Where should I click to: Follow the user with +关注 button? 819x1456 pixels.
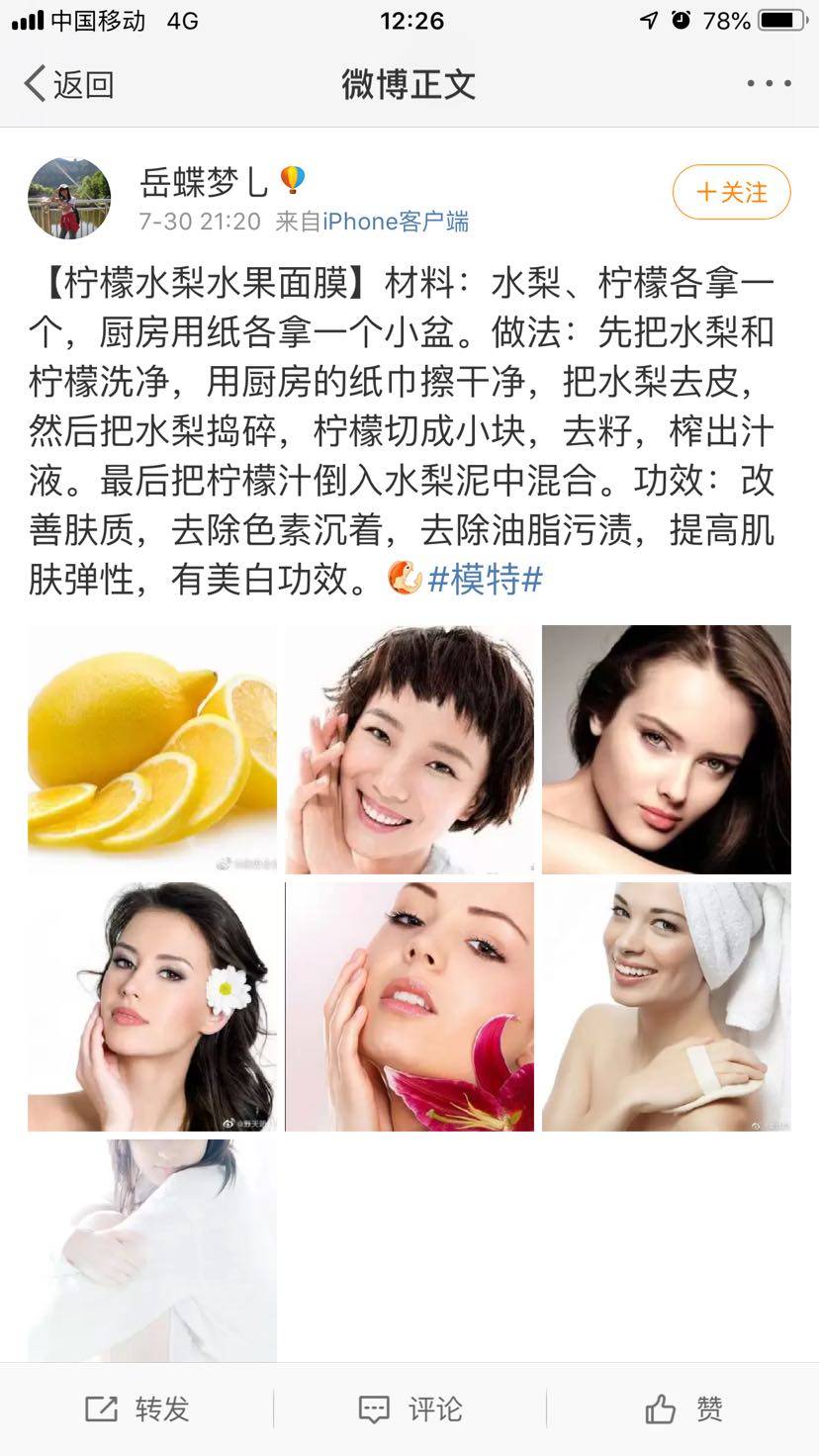point(731,192)
